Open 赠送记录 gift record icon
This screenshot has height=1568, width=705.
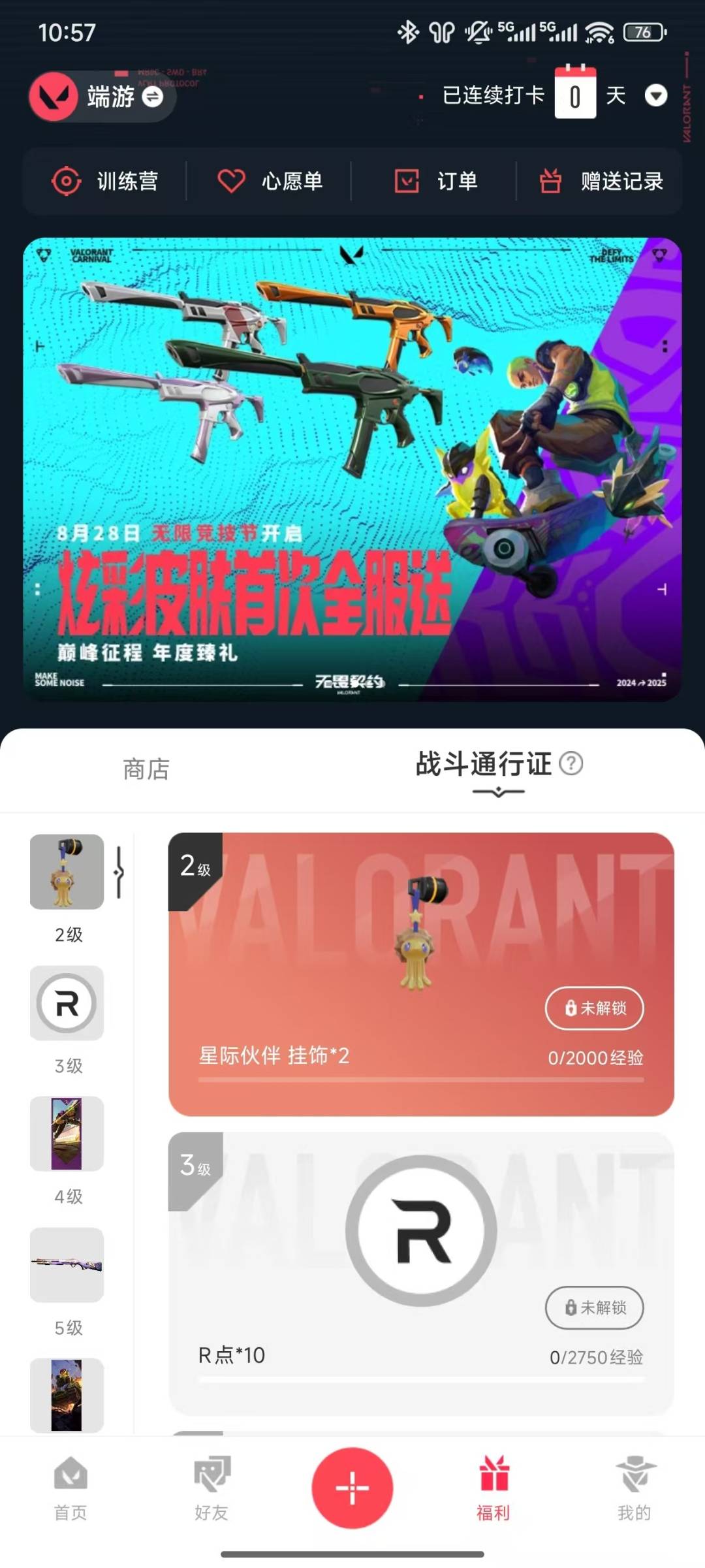coord(550,182)
